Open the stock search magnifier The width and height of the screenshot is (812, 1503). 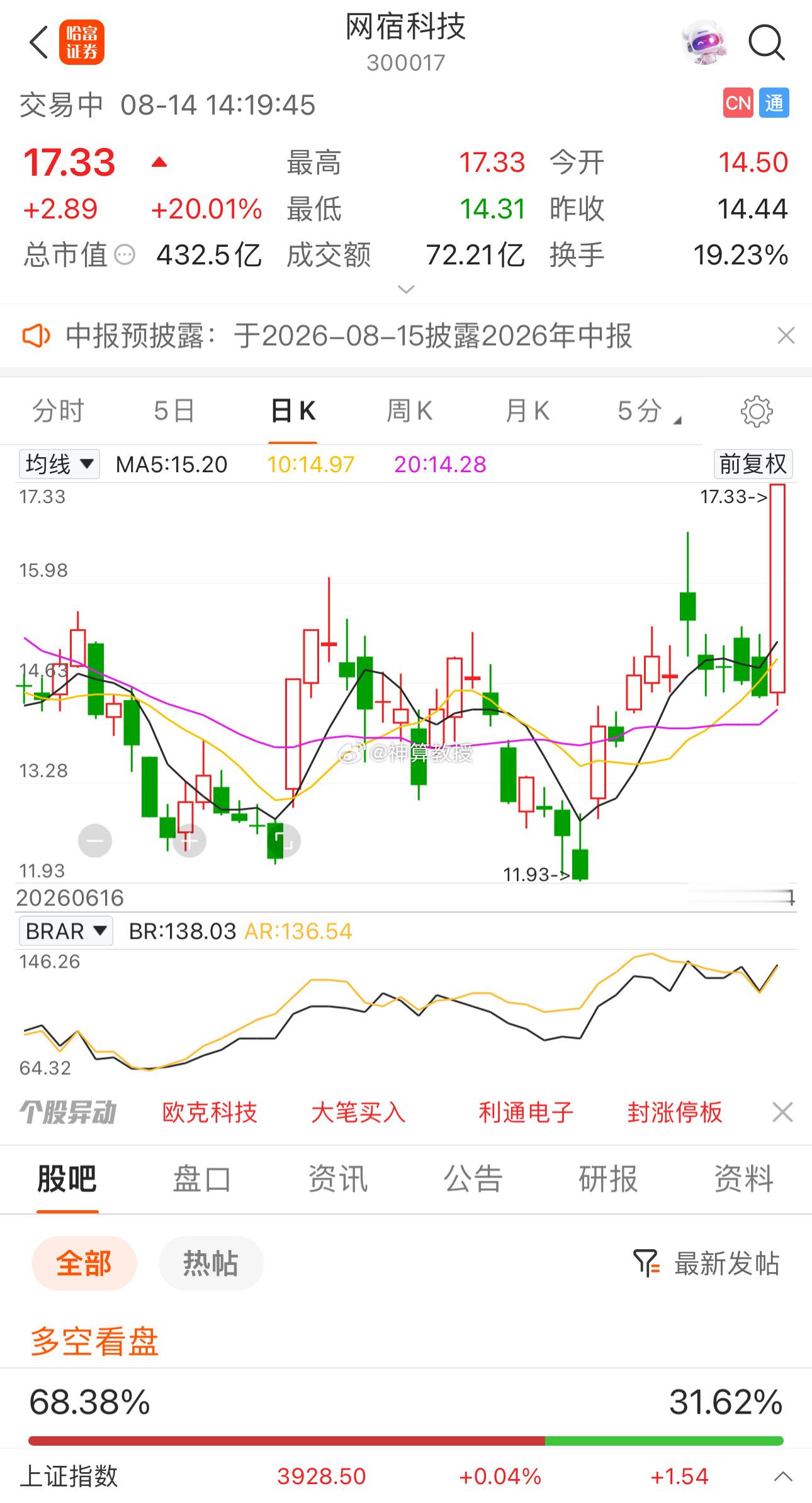pos(765,43)
